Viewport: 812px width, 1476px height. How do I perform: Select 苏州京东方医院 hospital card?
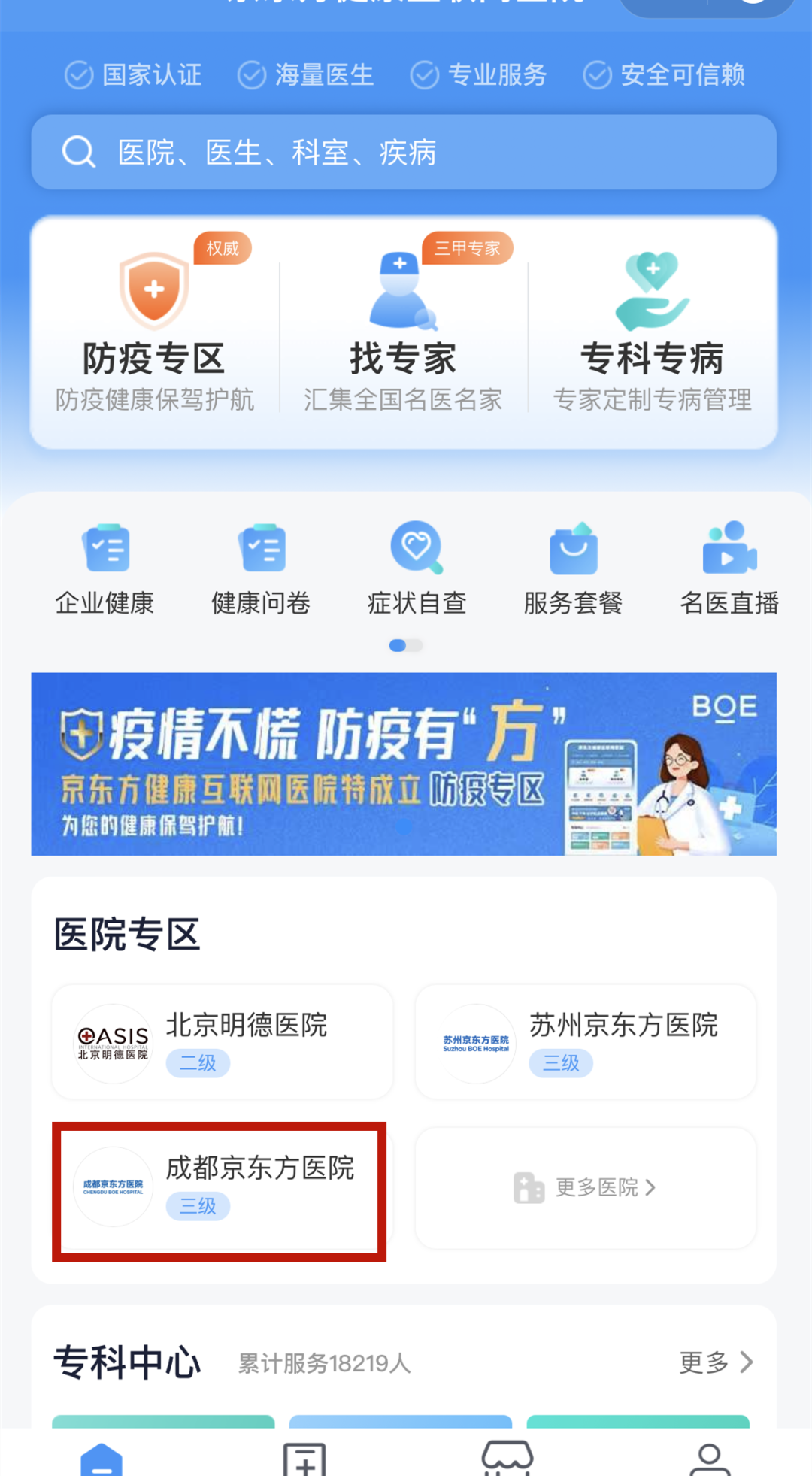585,1042
